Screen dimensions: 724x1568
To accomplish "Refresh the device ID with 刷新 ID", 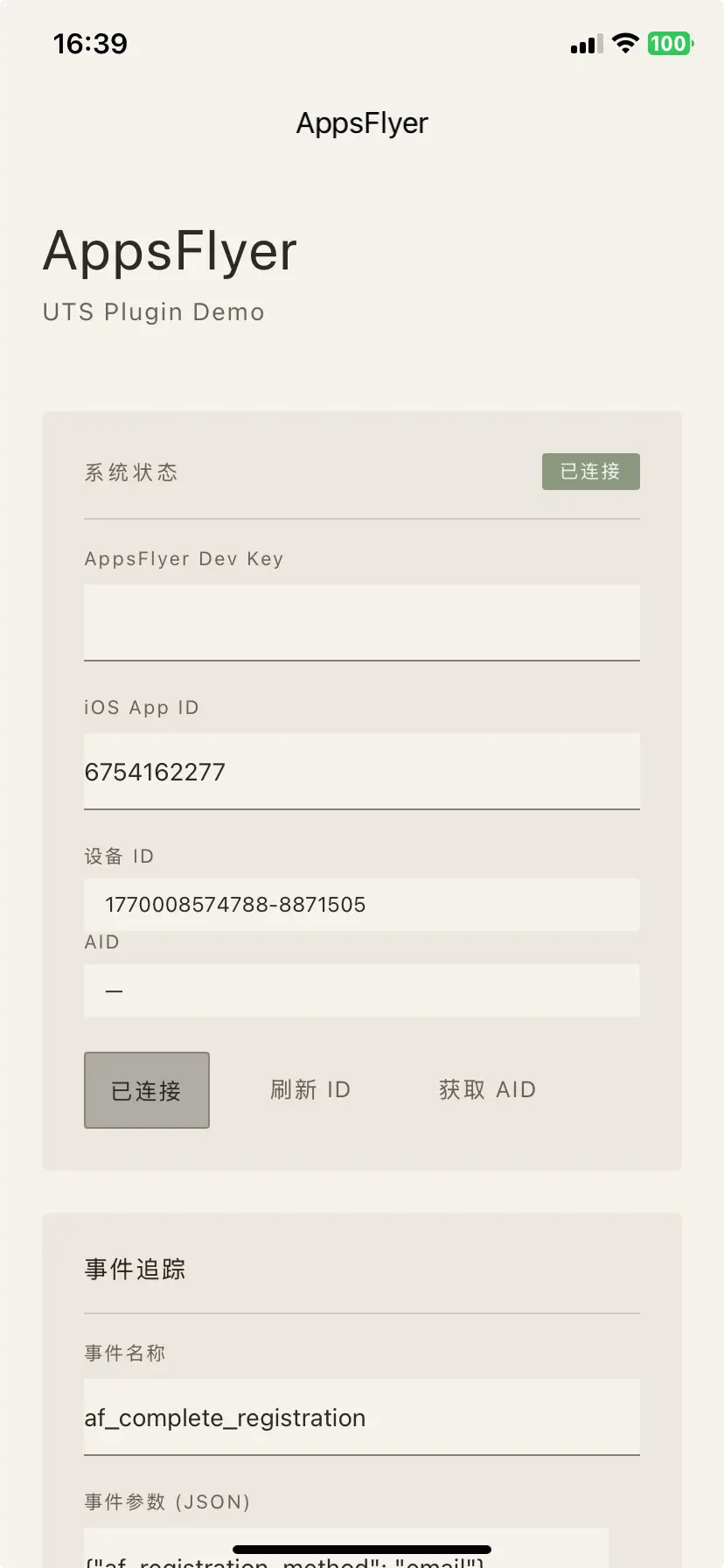I will tap(310, 1090).
